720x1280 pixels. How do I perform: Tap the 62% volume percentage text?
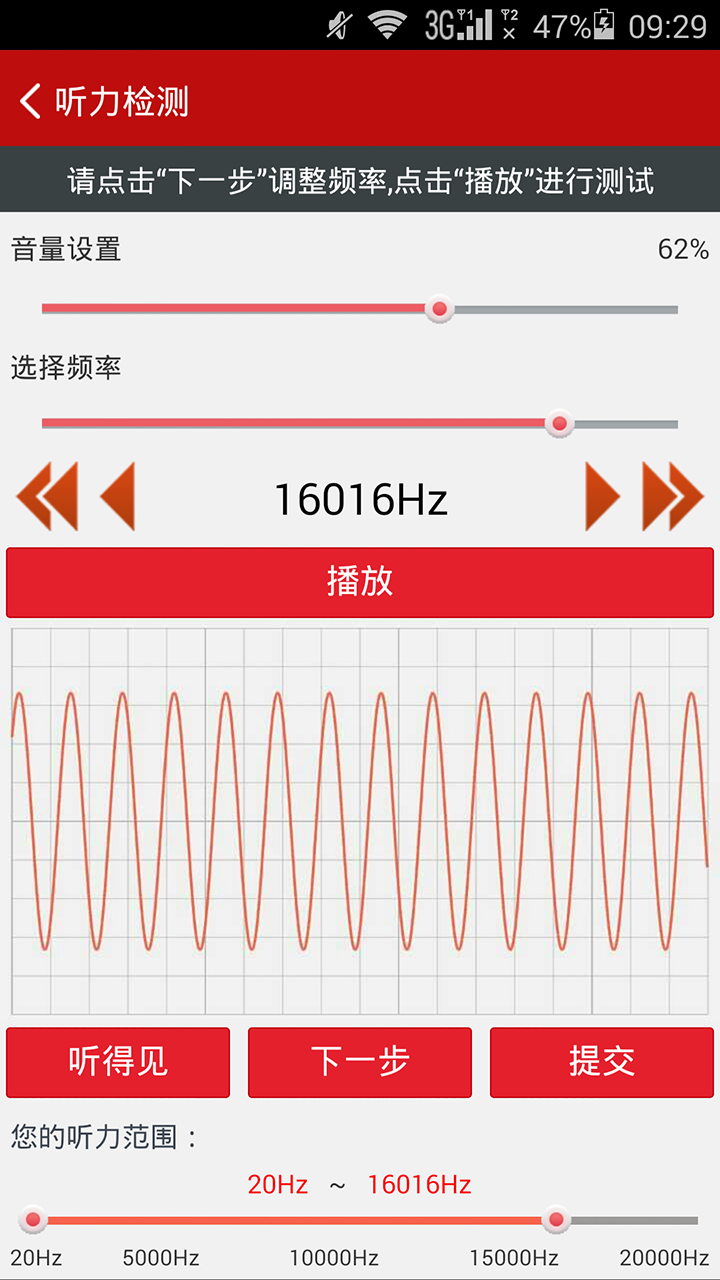684,251
